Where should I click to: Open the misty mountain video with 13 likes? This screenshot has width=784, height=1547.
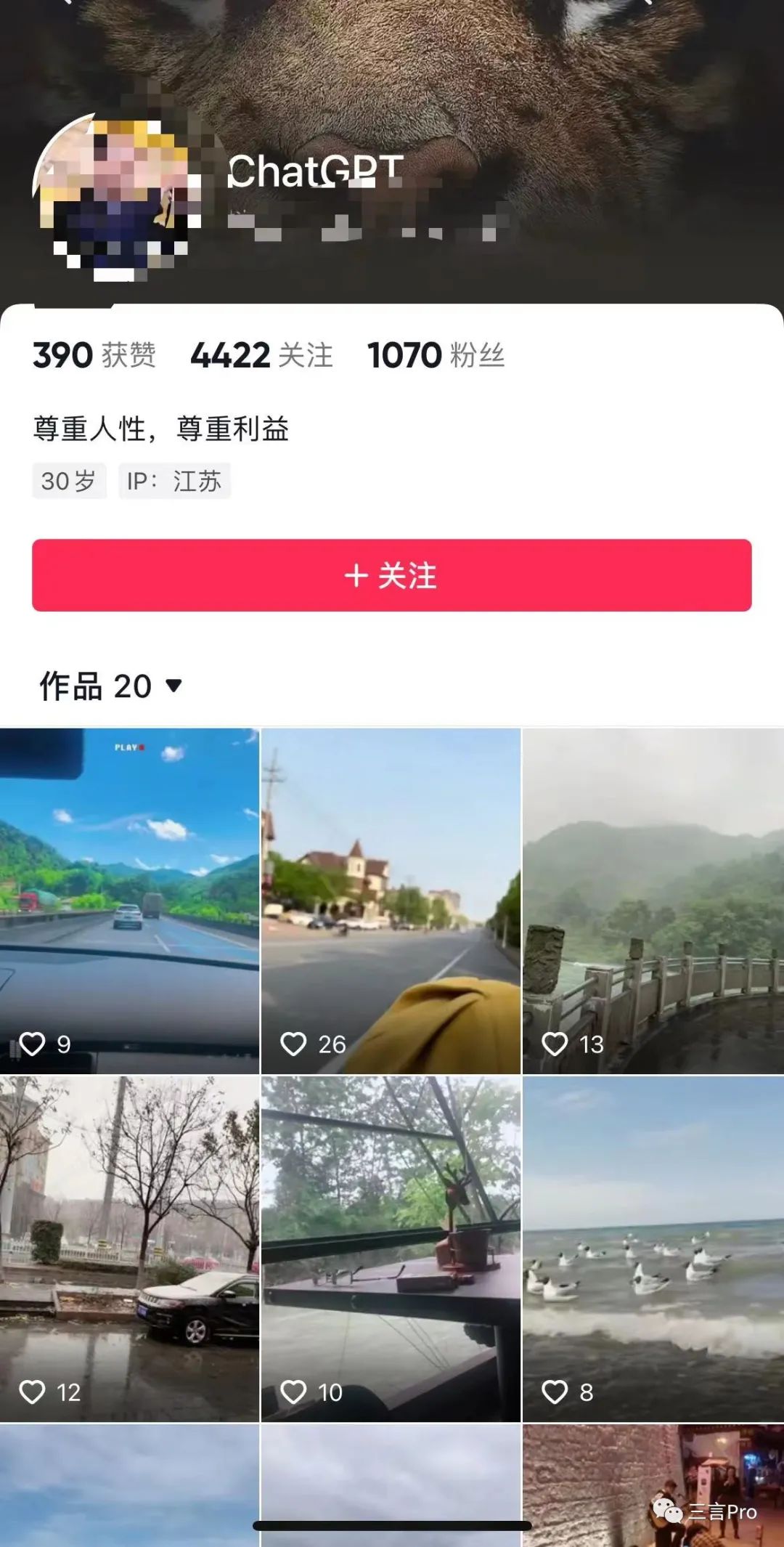(653, 901)
